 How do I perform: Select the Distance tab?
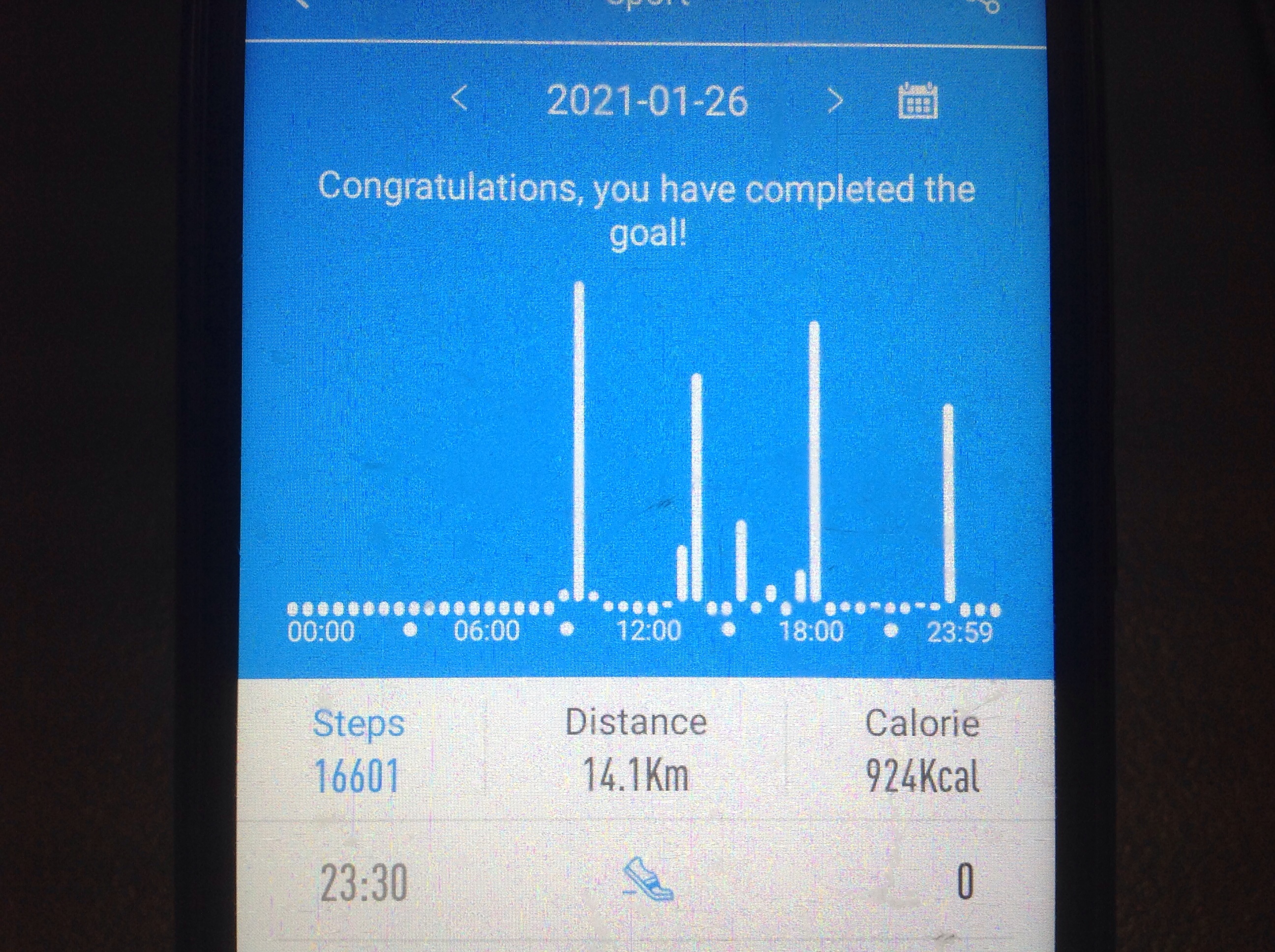pyautogui.click(x=636, y=750)
